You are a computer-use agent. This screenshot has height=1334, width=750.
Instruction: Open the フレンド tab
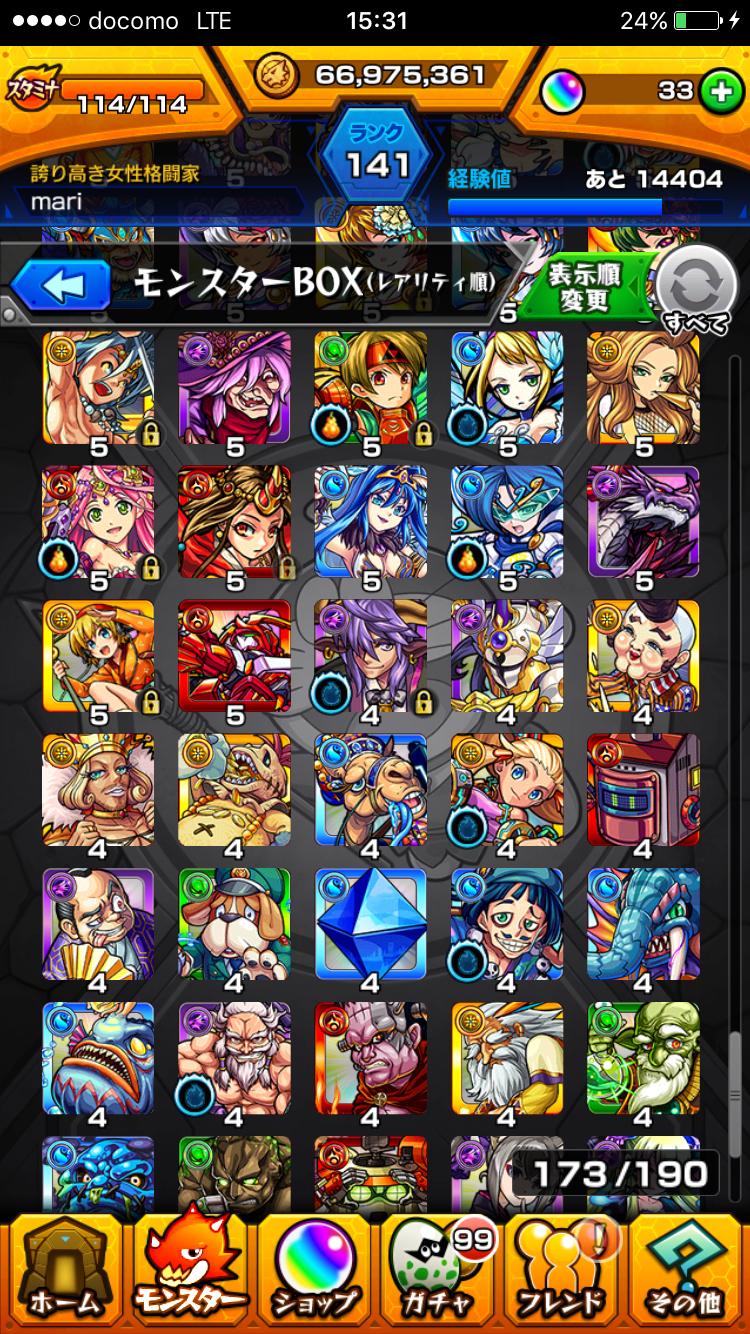(x=562, y=1272)
